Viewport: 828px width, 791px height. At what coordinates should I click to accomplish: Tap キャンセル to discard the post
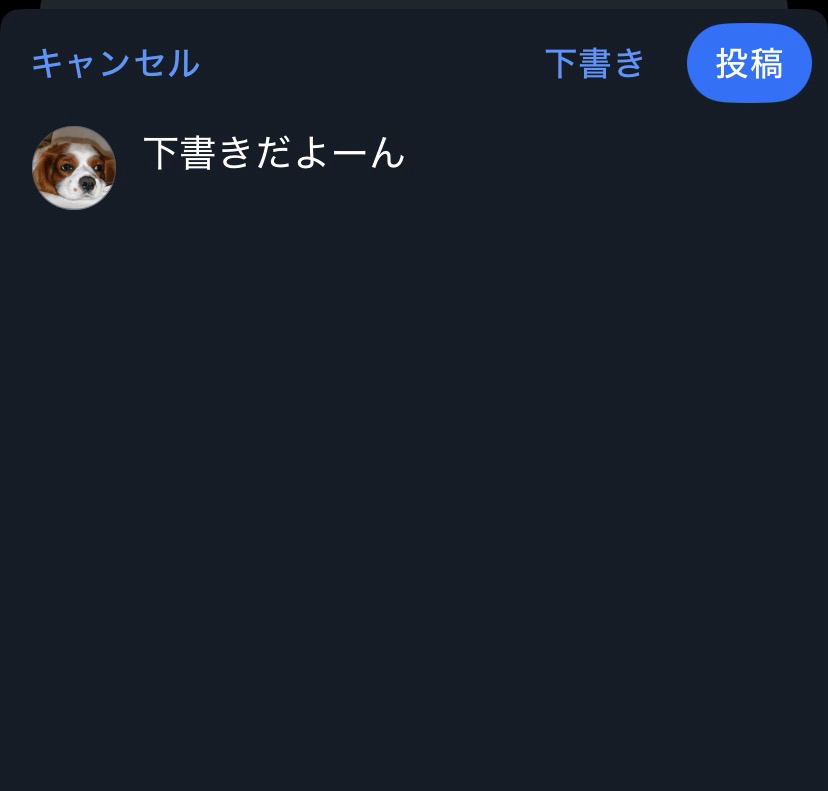pyautogui.click(x=115, y=64)
